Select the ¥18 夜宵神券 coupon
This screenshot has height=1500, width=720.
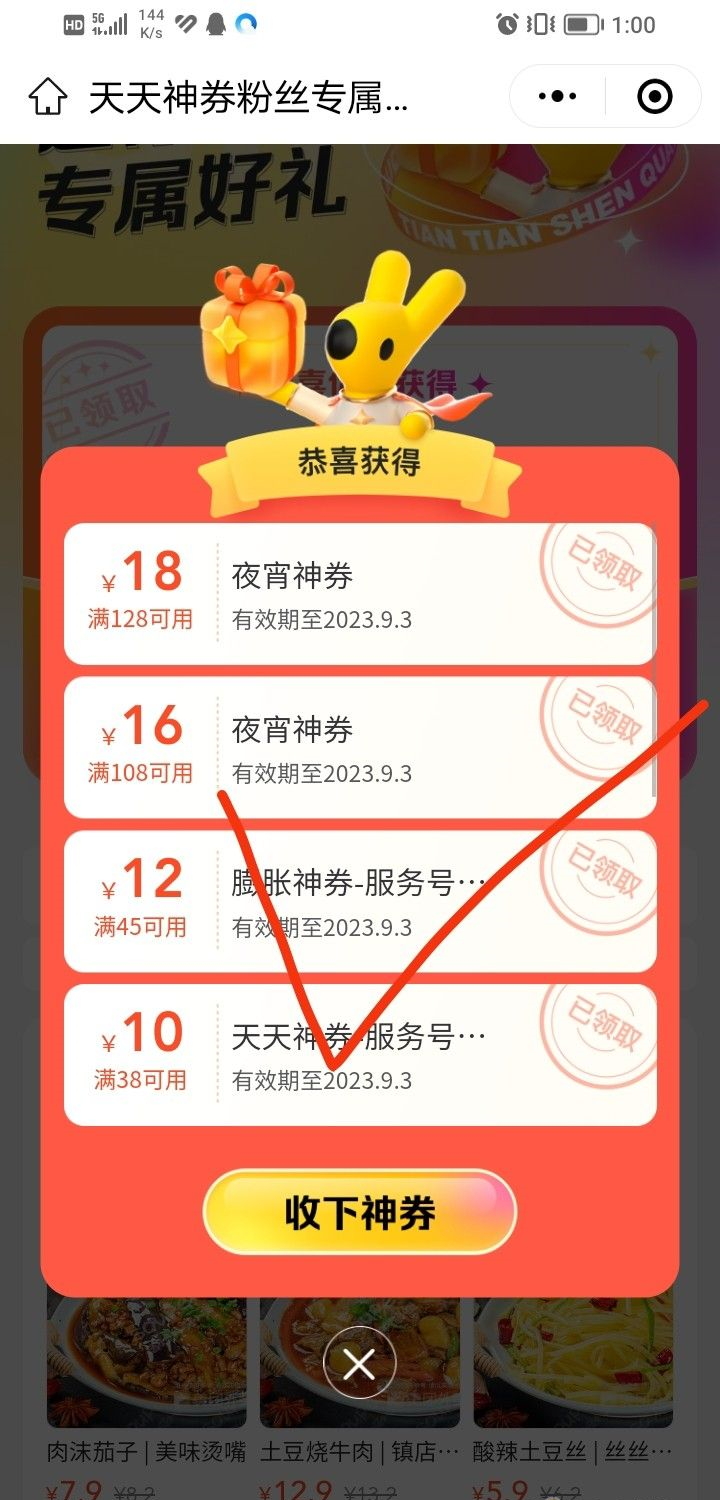coord(360,593)
